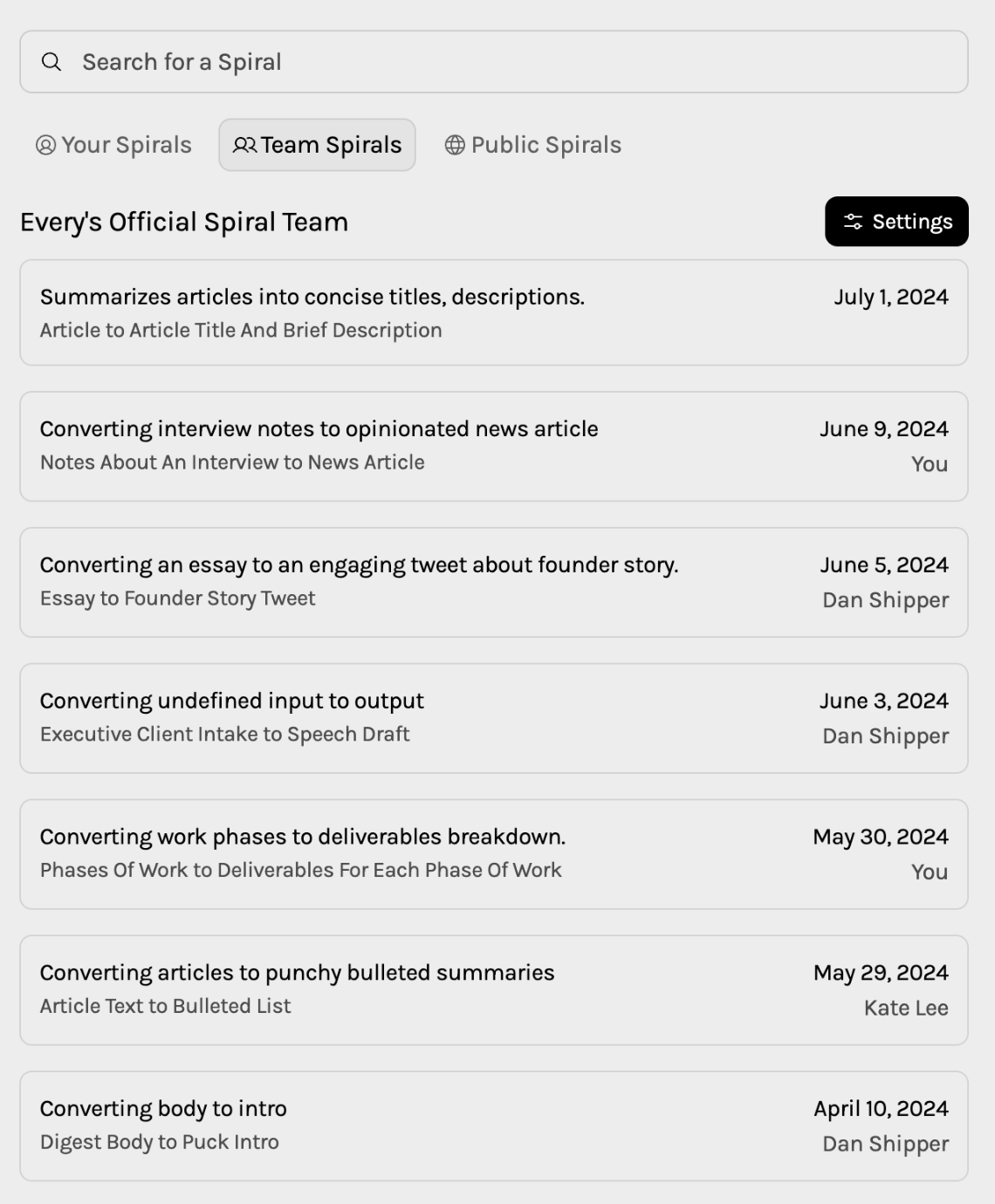995x1204 pixels.
Task: Open the Article Title And Brief Description spiral
Action: coord(493,312)
